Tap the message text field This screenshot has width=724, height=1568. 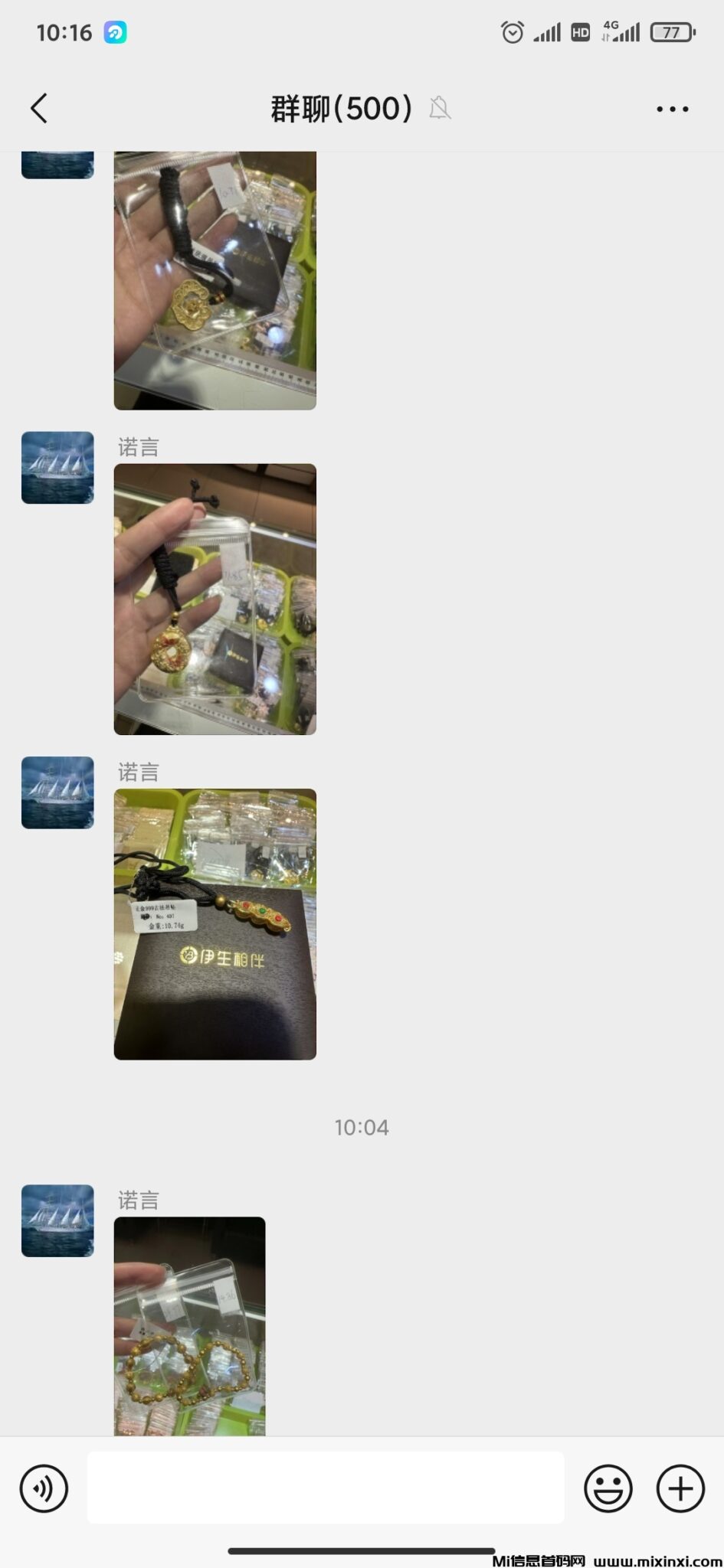tap(325, 1488)
